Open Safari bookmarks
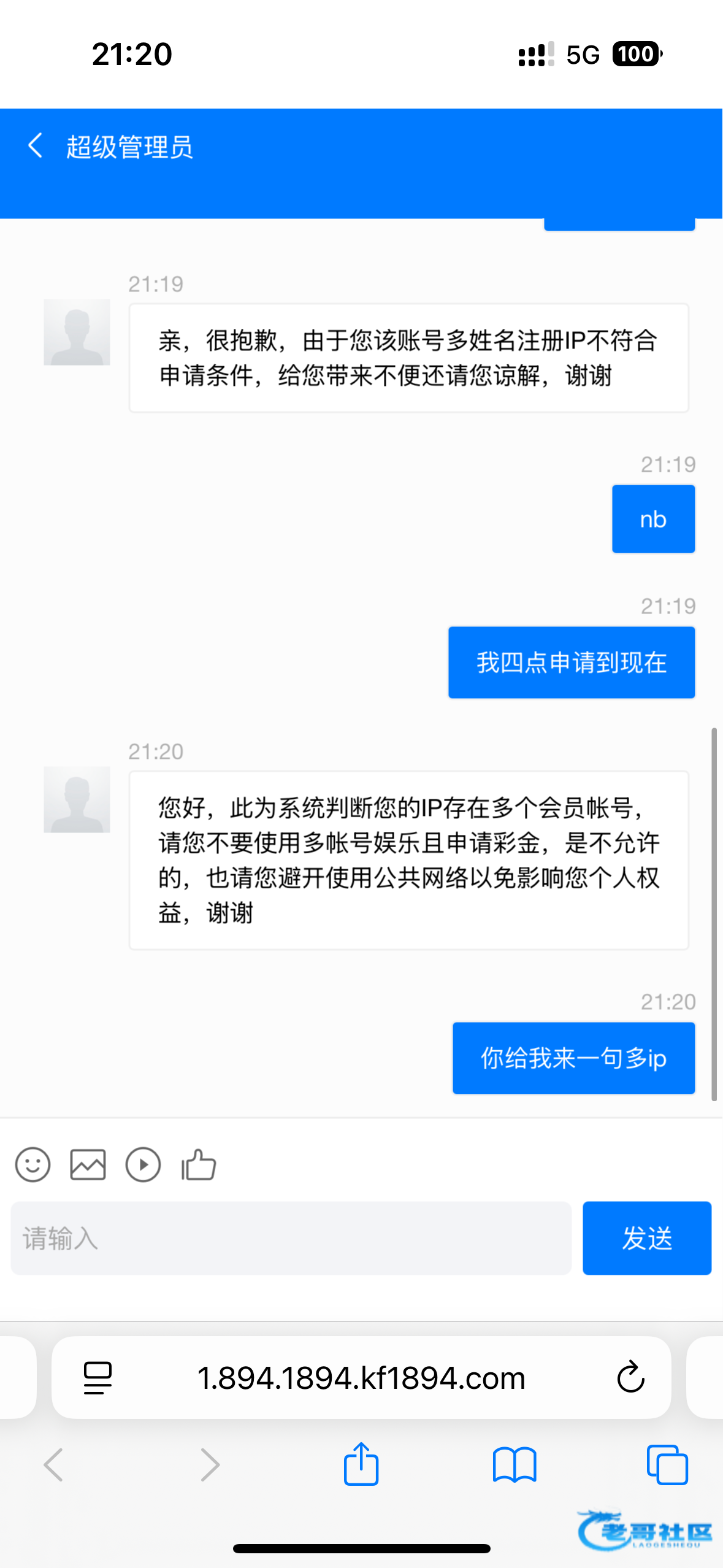 pyautogui.click(x=515, y=1465)
